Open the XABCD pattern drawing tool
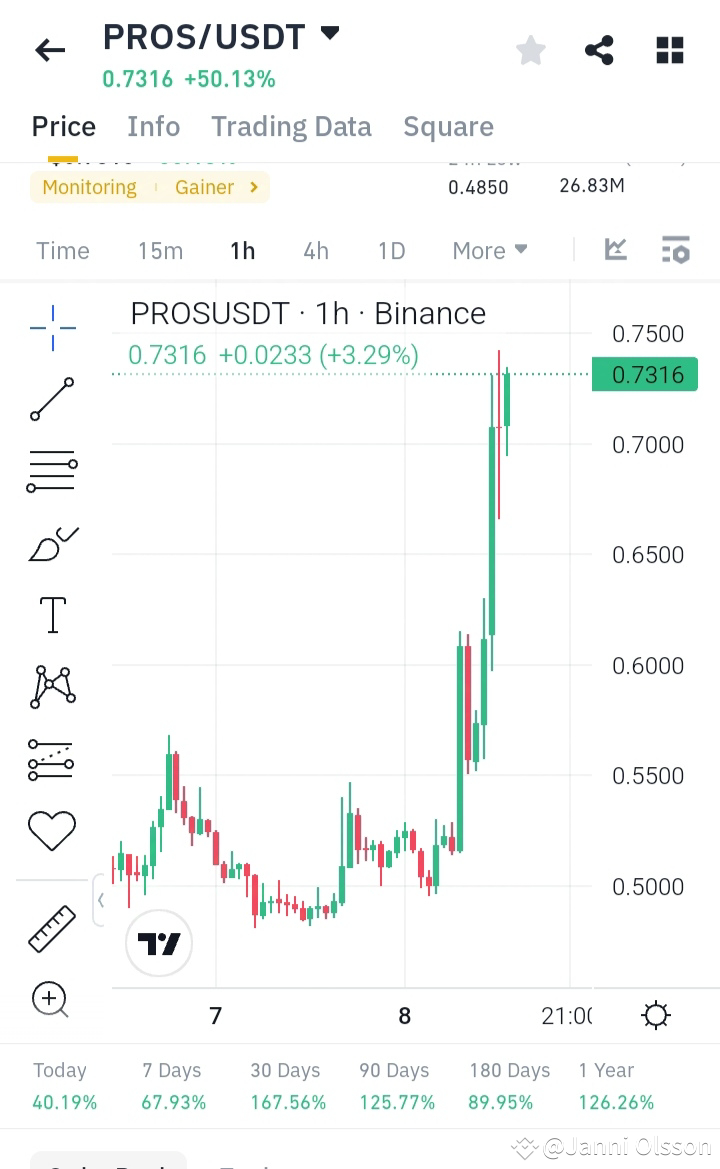The height and width of the screenshot is (1169, 720). 52,685
